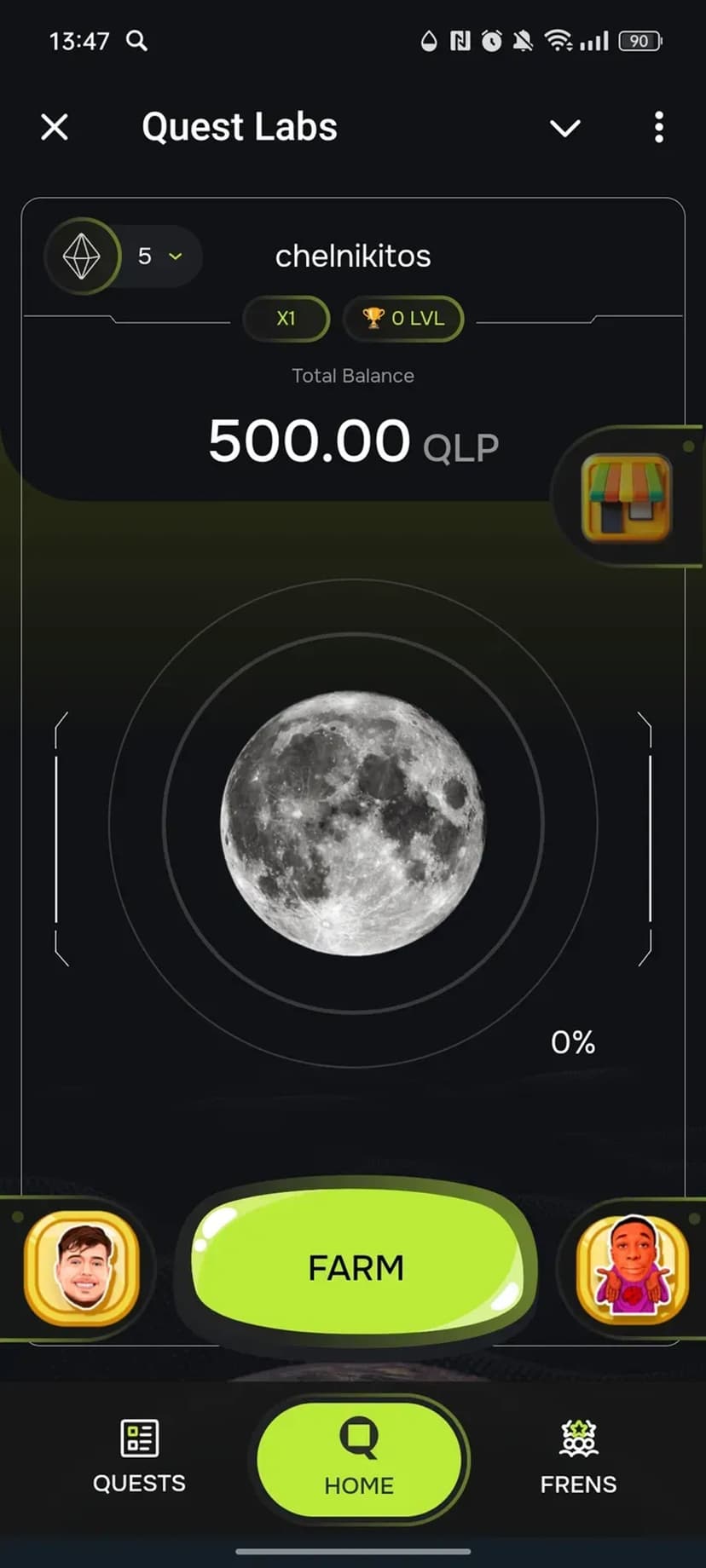Open the three-dot overflow menu

[658, 128]
